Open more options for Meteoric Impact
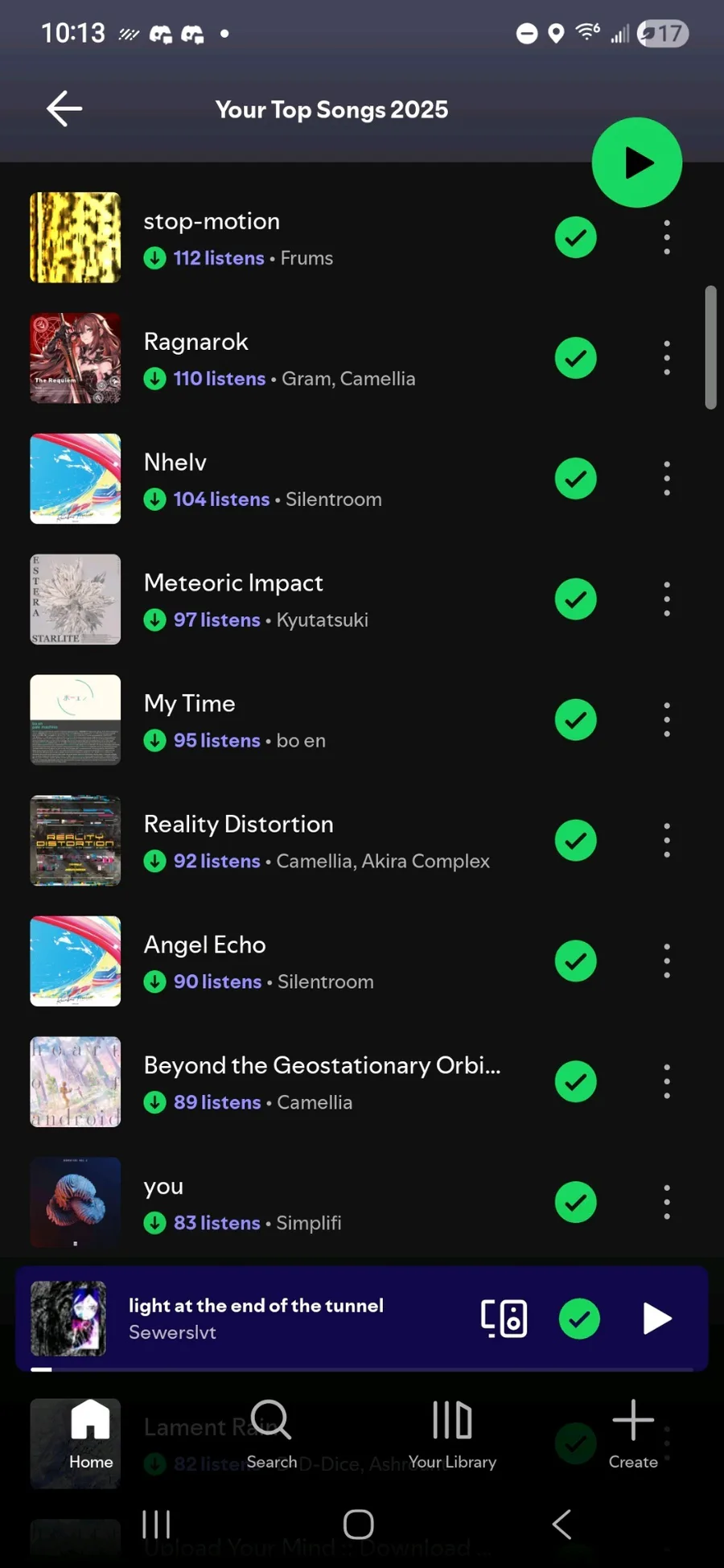724x1568 pixels. coord(666,599)
